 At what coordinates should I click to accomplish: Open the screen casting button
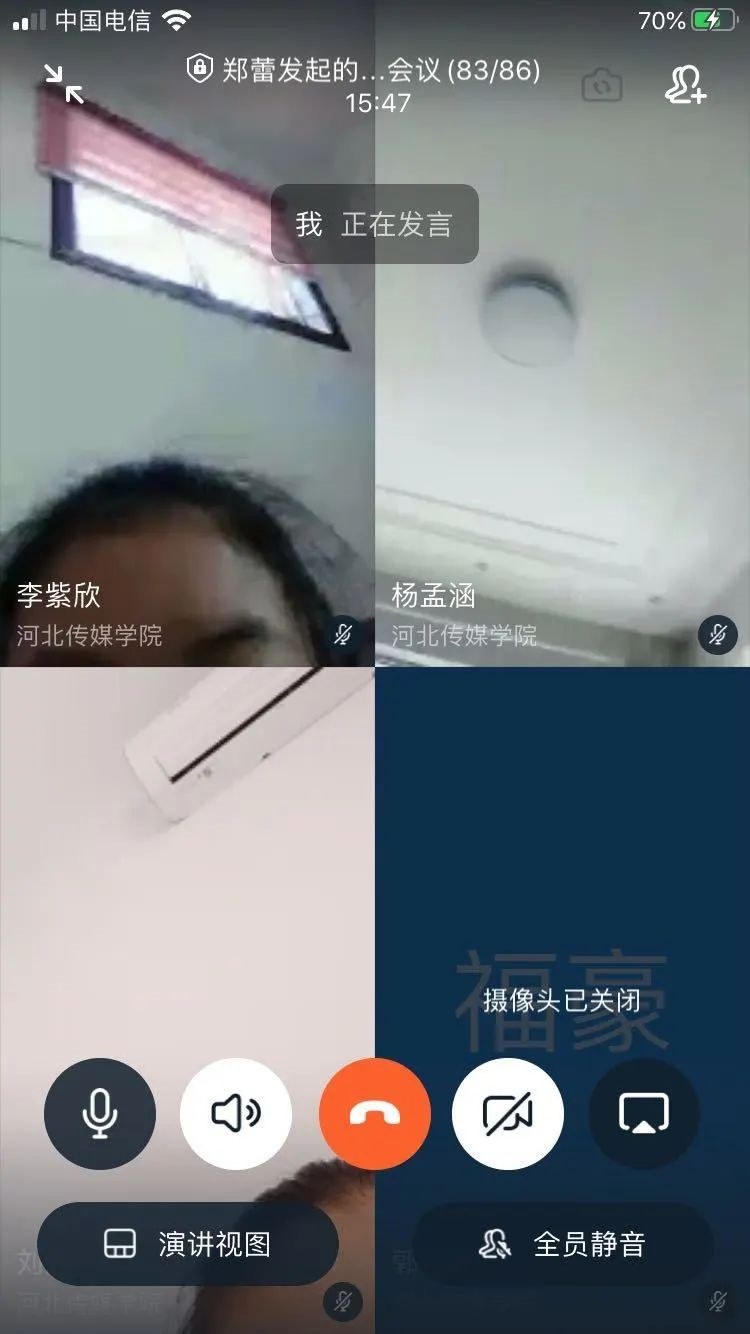644,1113
